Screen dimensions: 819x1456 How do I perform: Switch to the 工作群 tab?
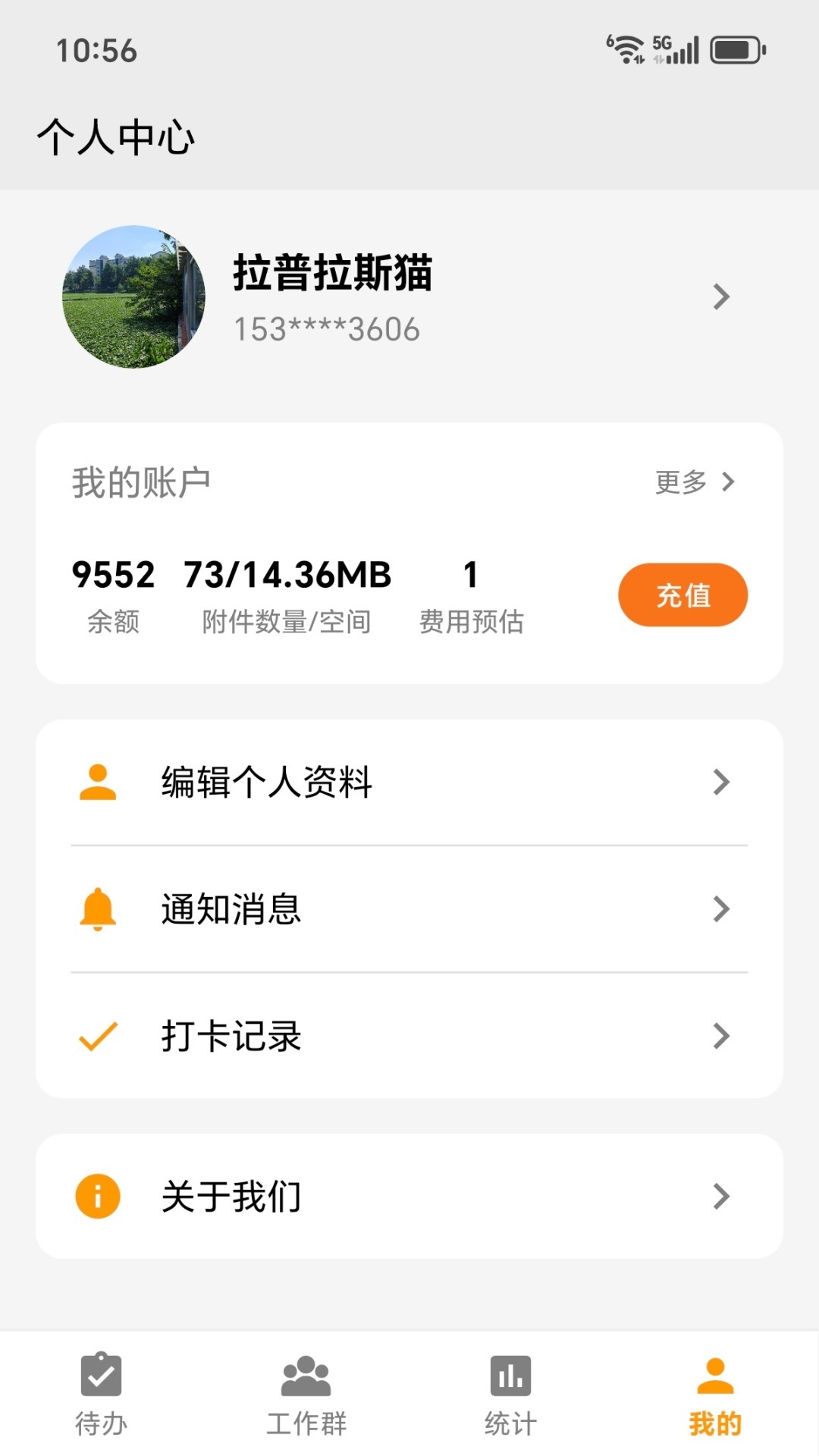[x=304, y=1395]
